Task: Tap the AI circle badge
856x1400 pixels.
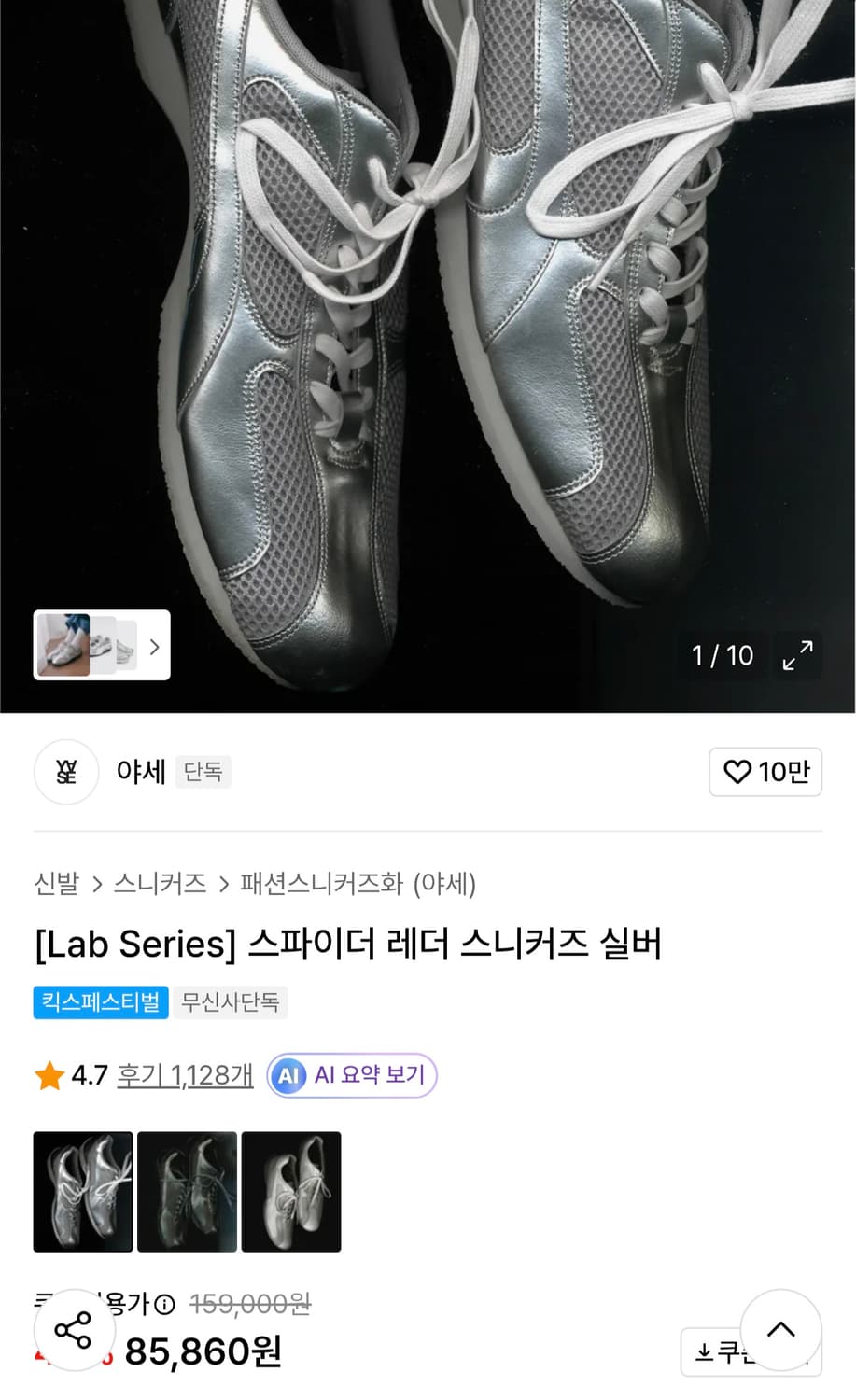Action: tap(288, 1074)
